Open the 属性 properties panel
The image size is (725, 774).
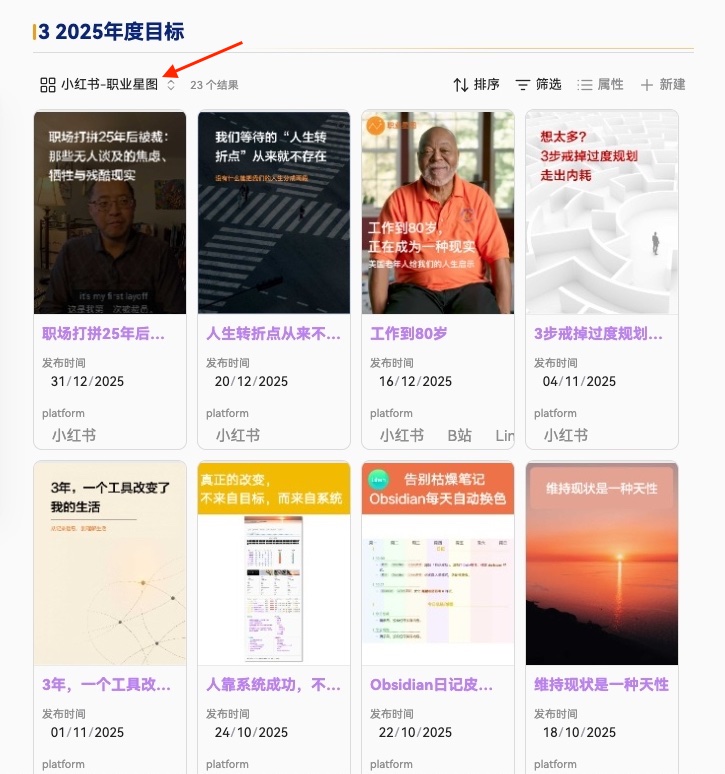click(601, 85)
